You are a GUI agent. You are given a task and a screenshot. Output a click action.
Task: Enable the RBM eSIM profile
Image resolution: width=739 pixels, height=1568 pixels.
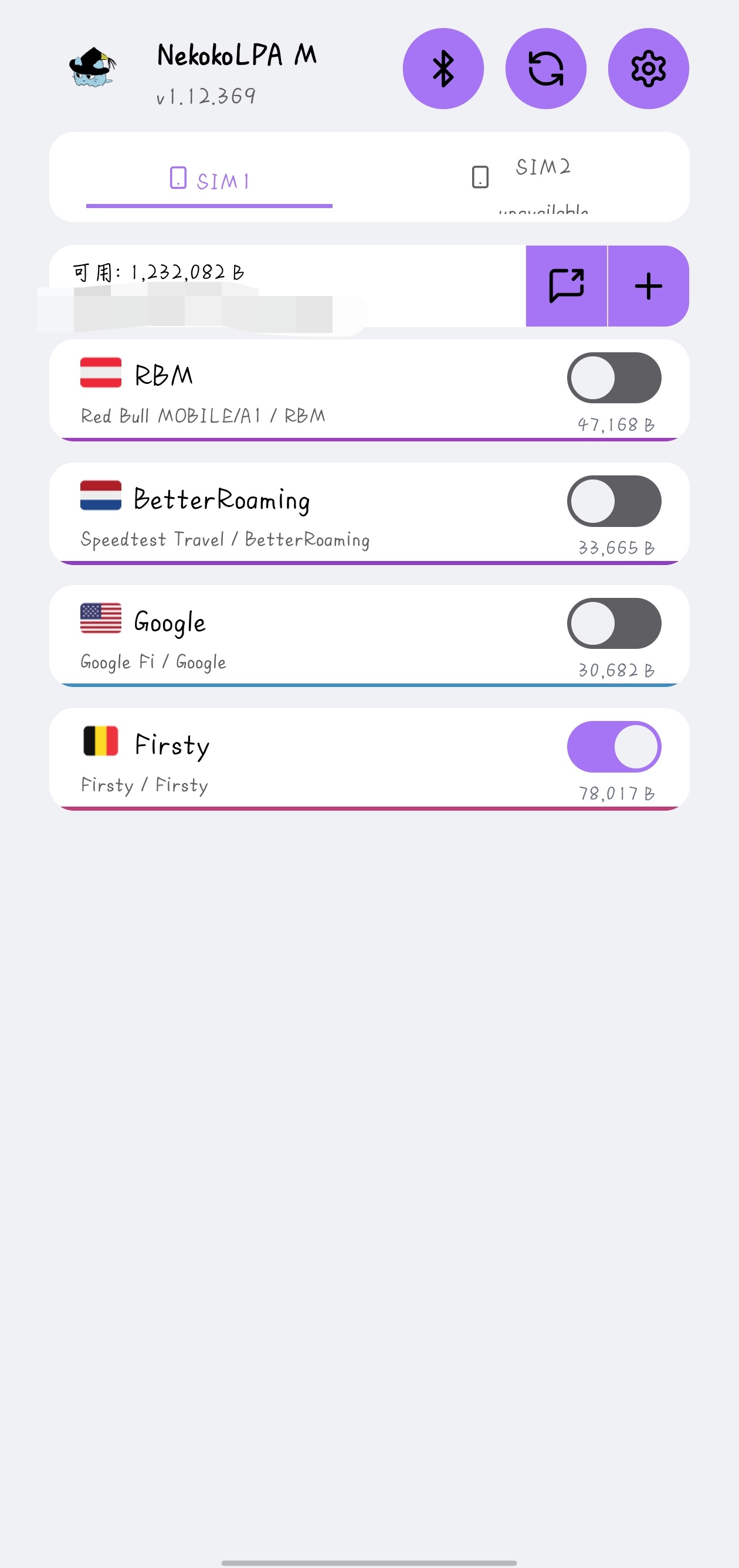[613, 377]
